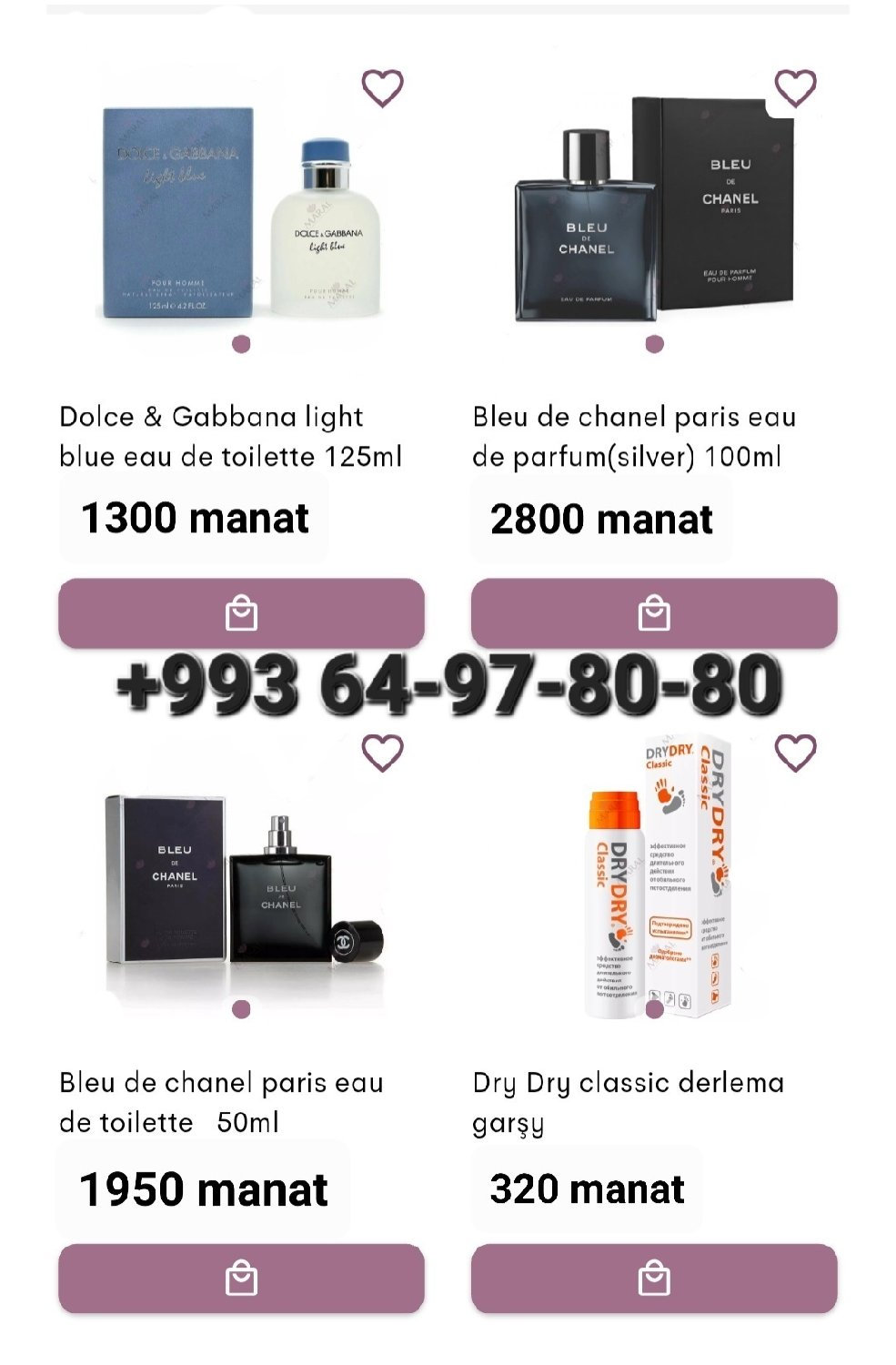Toggle favorite on Dolce & Gabbana light blue

(x=382, y=88)
